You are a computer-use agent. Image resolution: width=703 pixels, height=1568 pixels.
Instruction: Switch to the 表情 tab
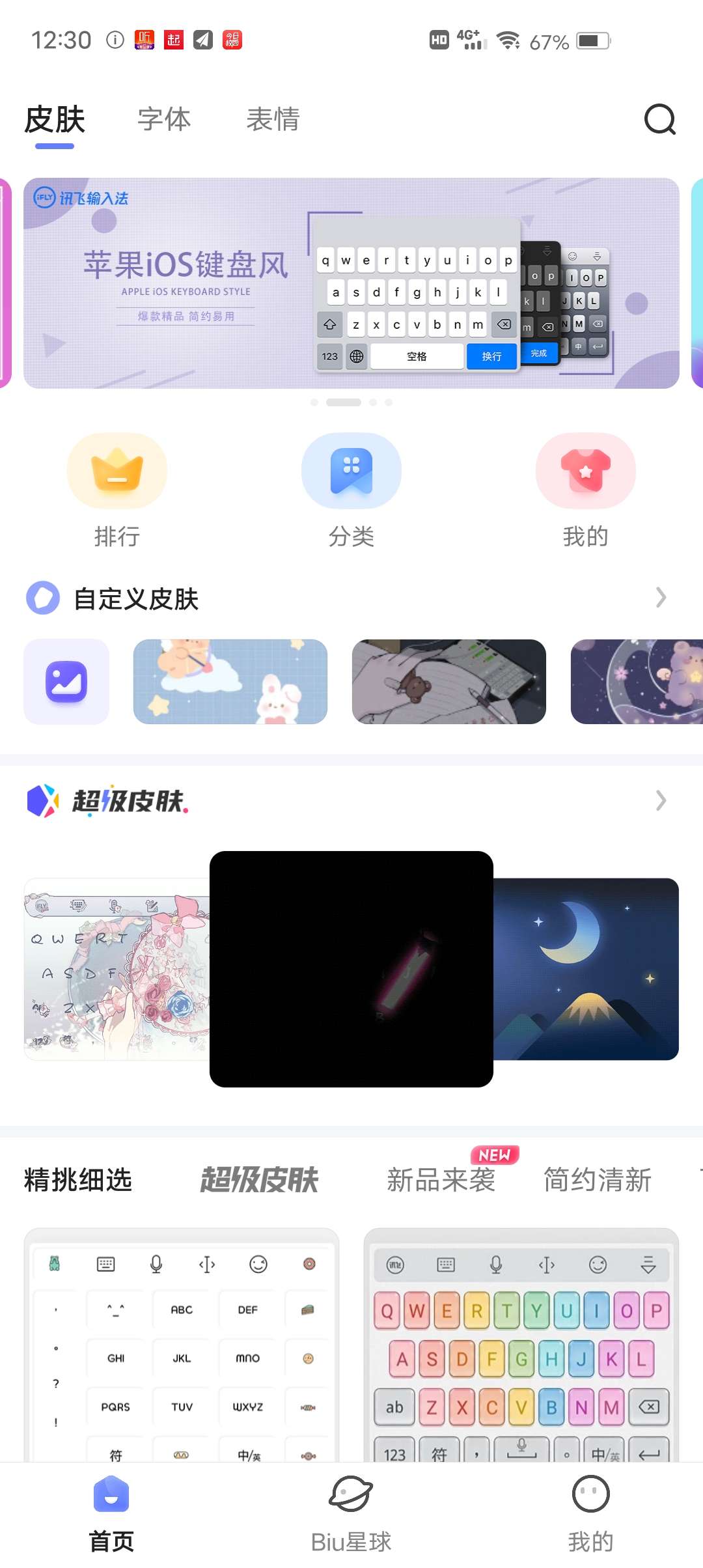[x=273, y=120]
